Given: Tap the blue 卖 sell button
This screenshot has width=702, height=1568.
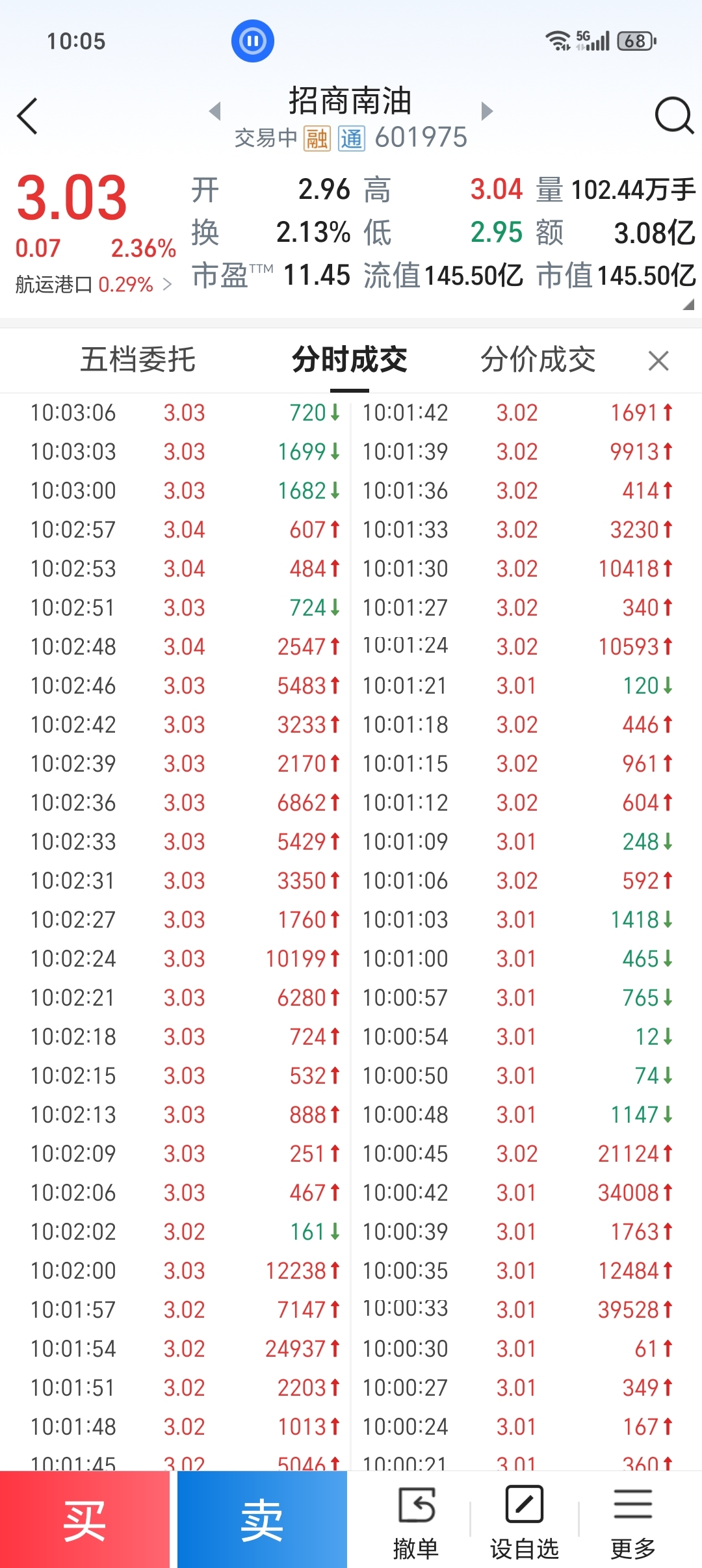Looking at the screenshot, I should [x=262, y=1520].
